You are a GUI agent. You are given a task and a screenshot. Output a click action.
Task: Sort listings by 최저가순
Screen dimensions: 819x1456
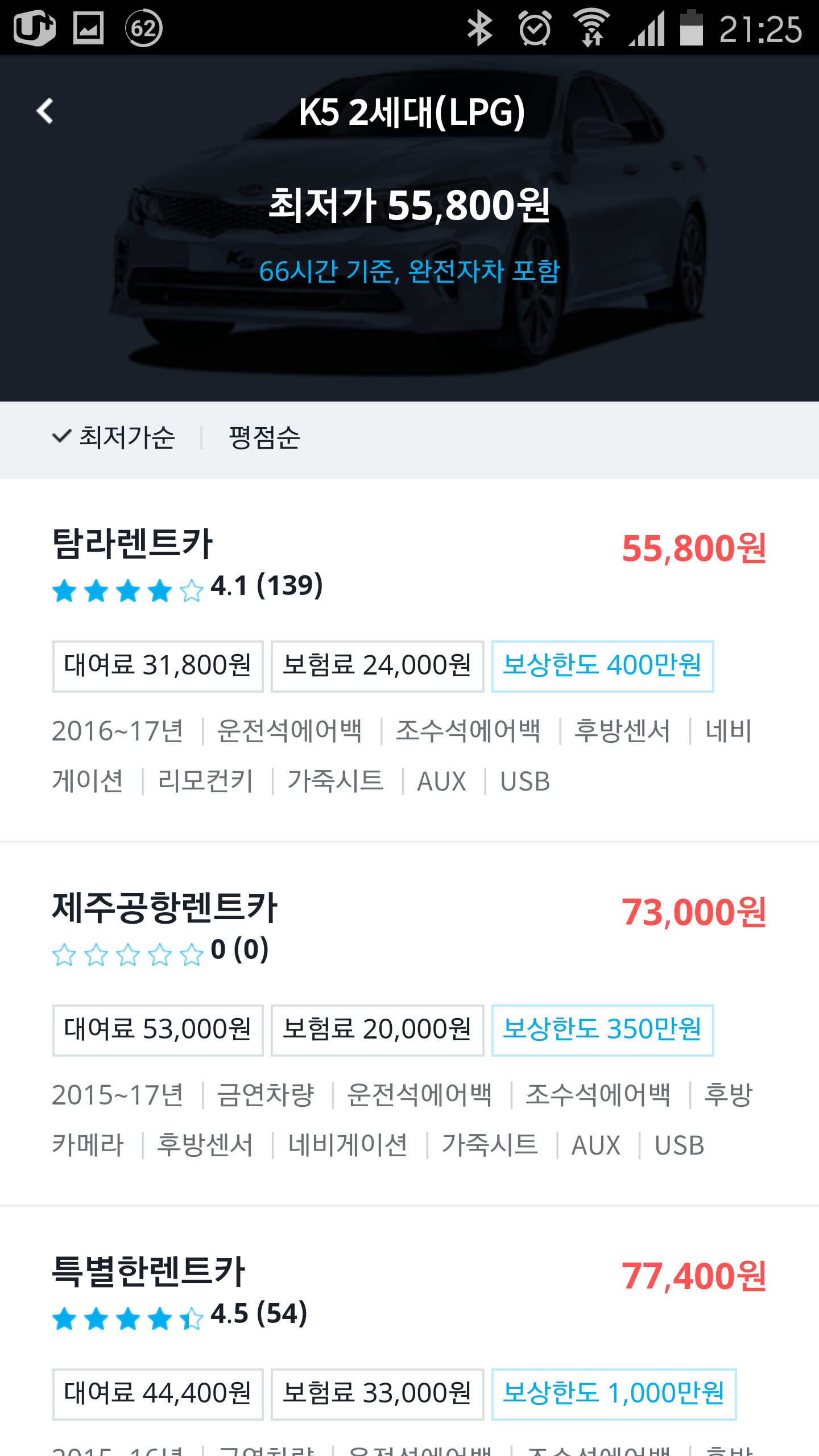[115, 437]
